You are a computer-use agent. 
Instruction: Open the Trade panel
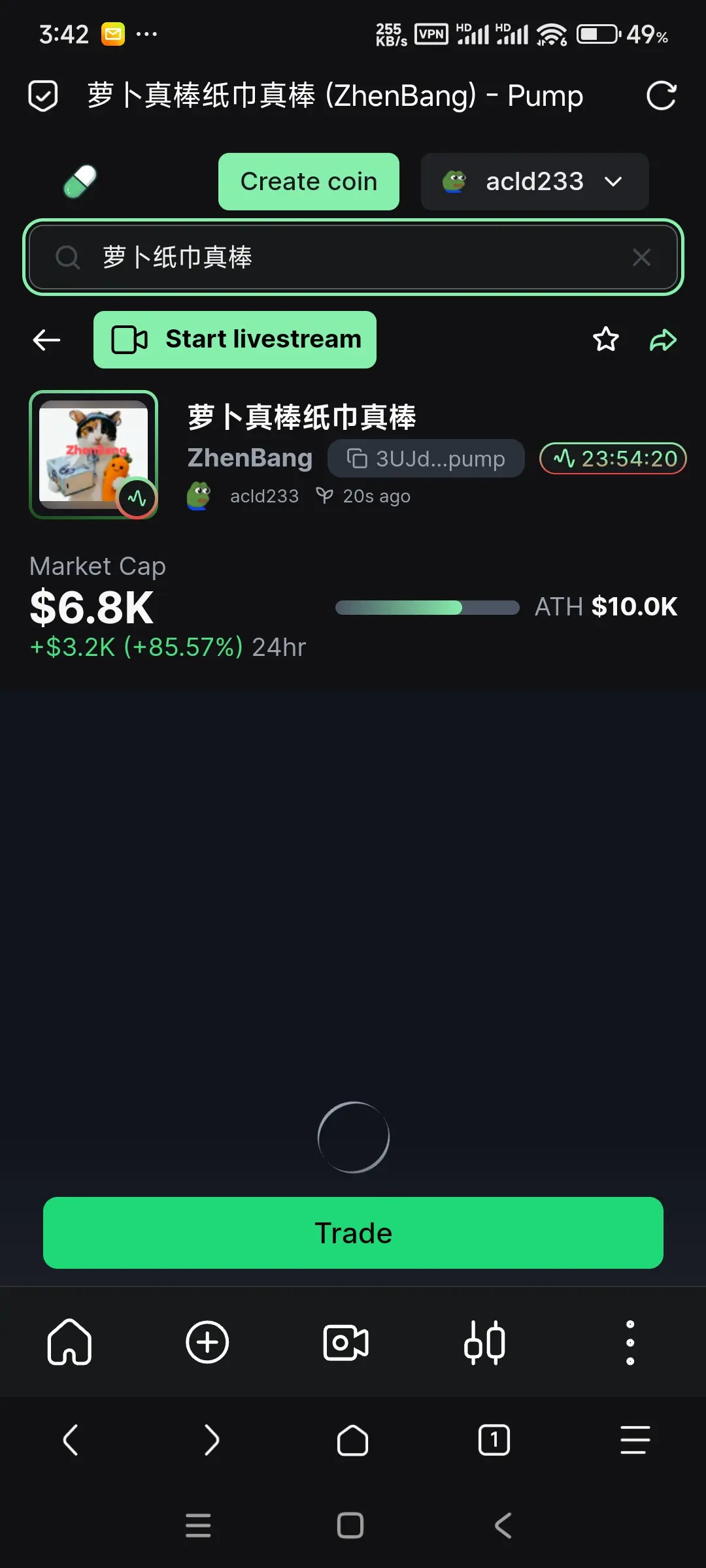pyautogui.click(x=353, y=1233)
